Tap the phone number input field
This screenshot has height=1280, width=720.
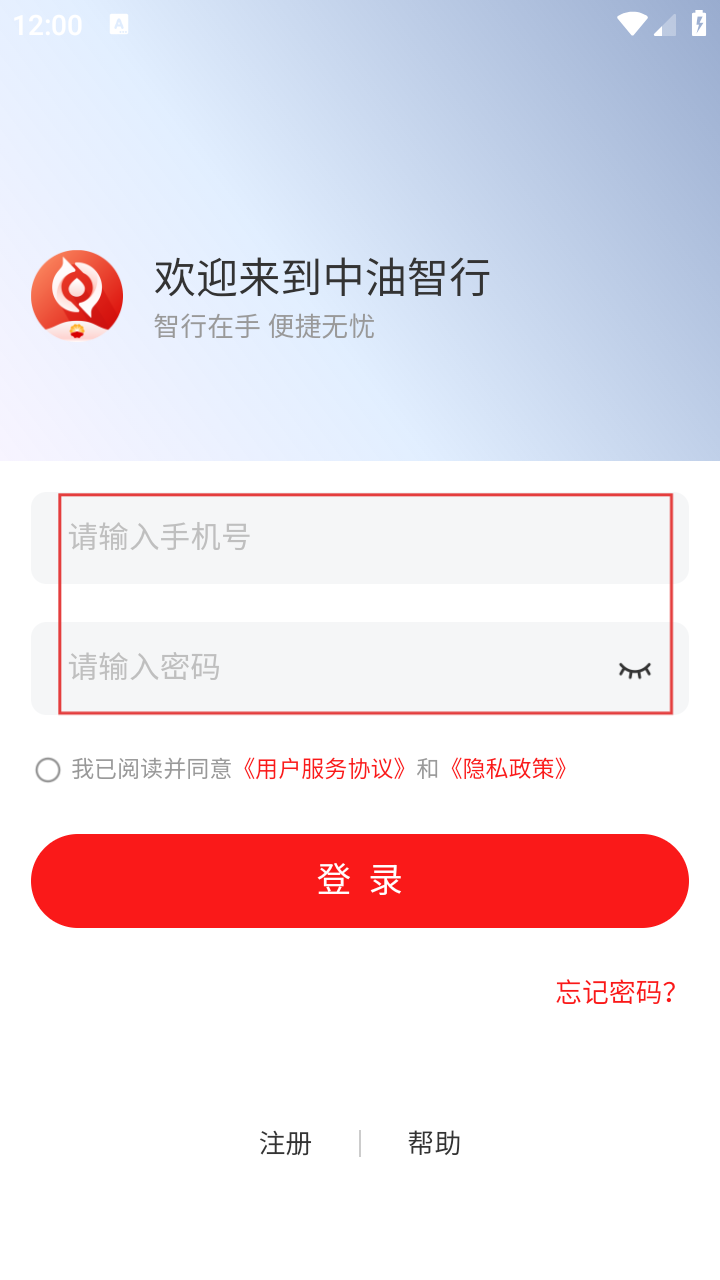click(360, 538)
